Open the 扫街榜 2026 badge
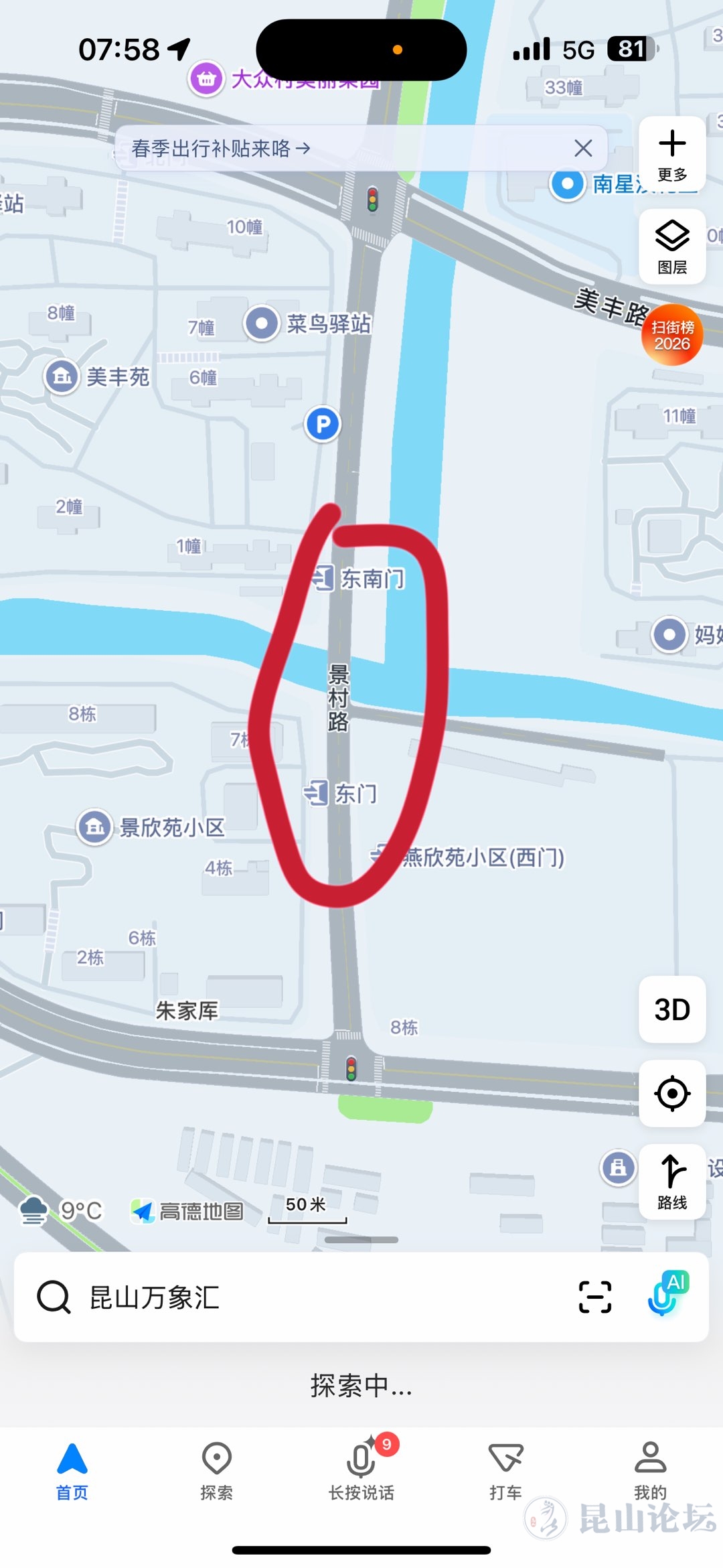The image size is (723, 1568). click(672, 335)
